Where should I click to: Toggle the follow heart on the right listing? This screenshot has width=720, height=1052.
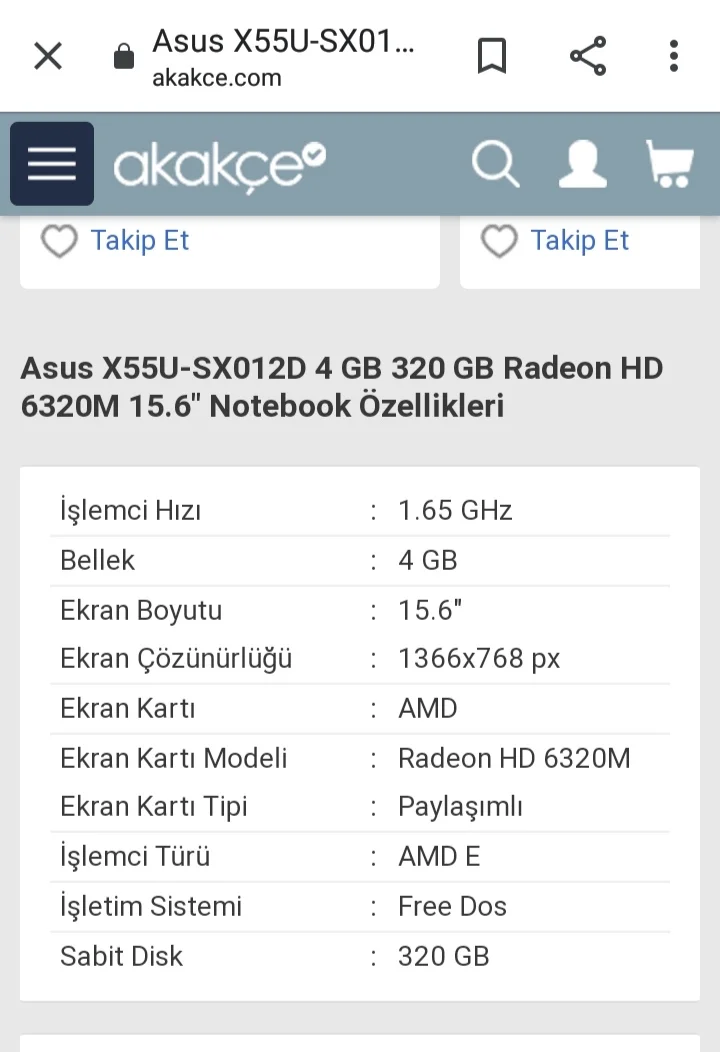(x=499, y=241)
